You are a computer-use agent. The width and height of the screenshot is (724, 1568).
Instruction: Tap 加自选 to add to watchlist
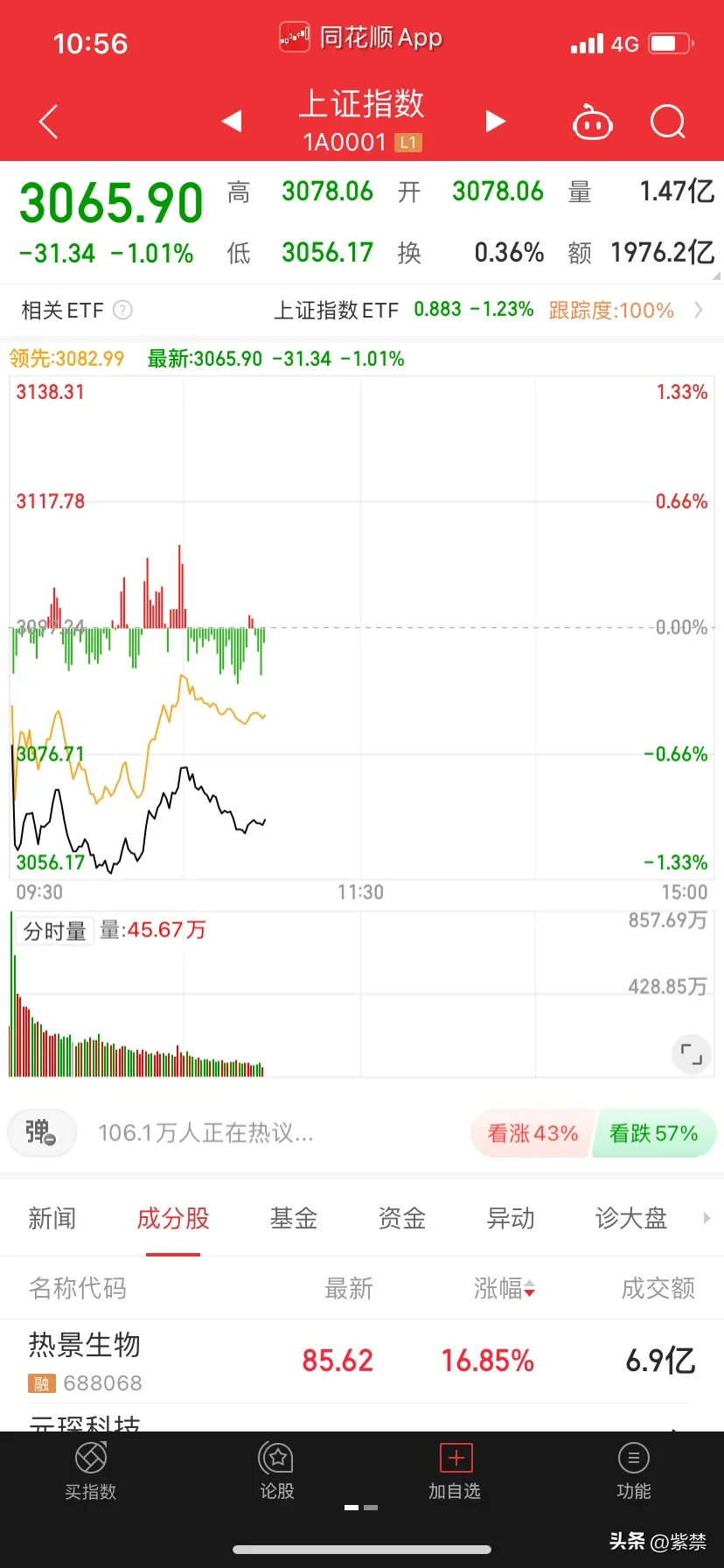point(455,1470)
